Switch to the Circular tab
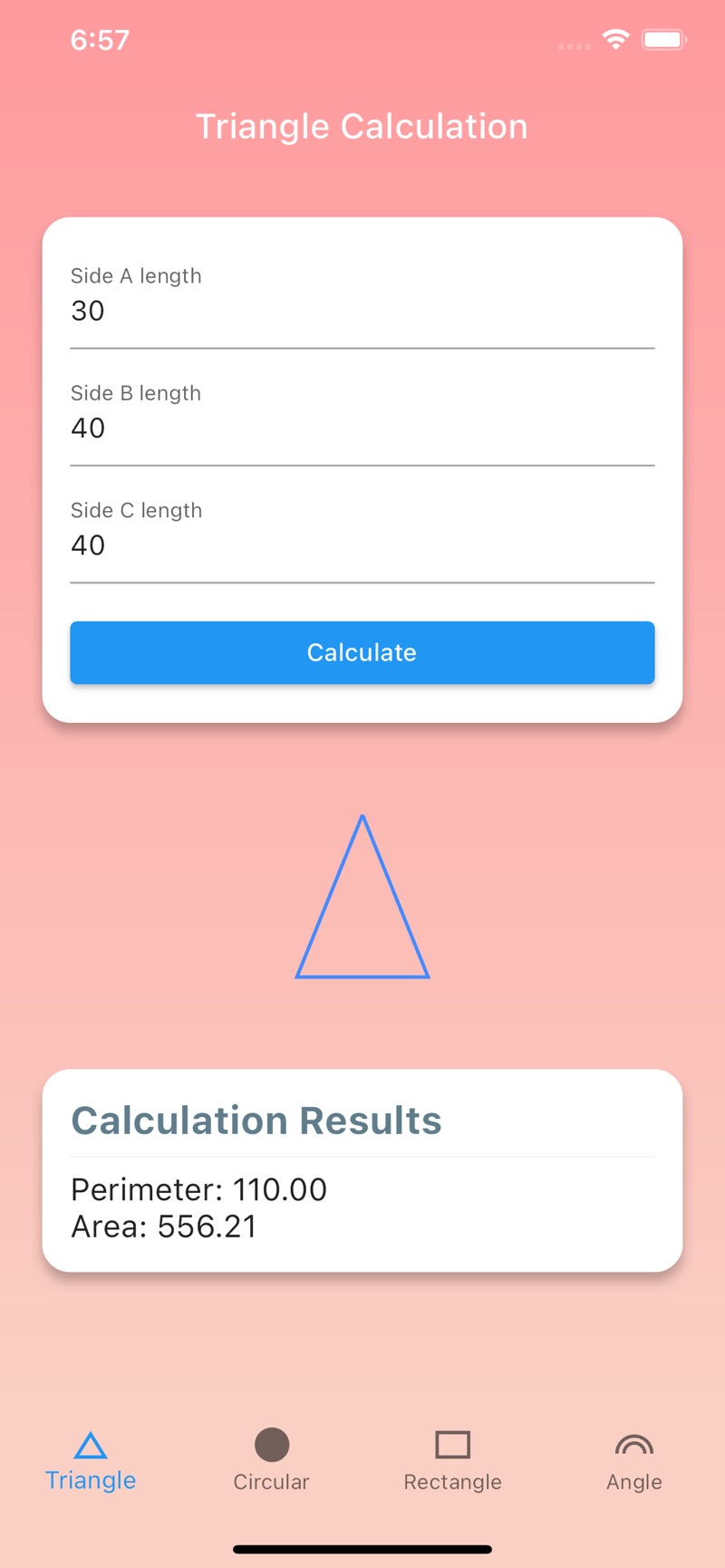This screenshot has height=1568, width=725. click(x=272, y=1460)
